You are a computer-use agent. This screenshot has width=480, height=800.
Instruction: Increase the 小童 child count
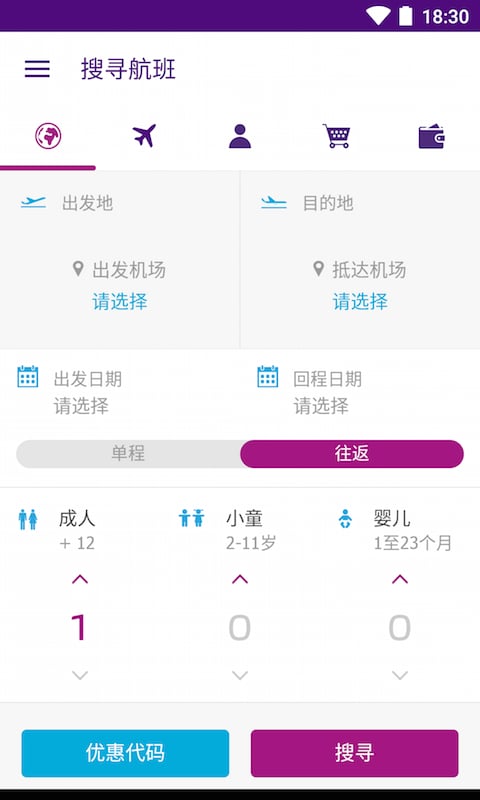(240, 579)
